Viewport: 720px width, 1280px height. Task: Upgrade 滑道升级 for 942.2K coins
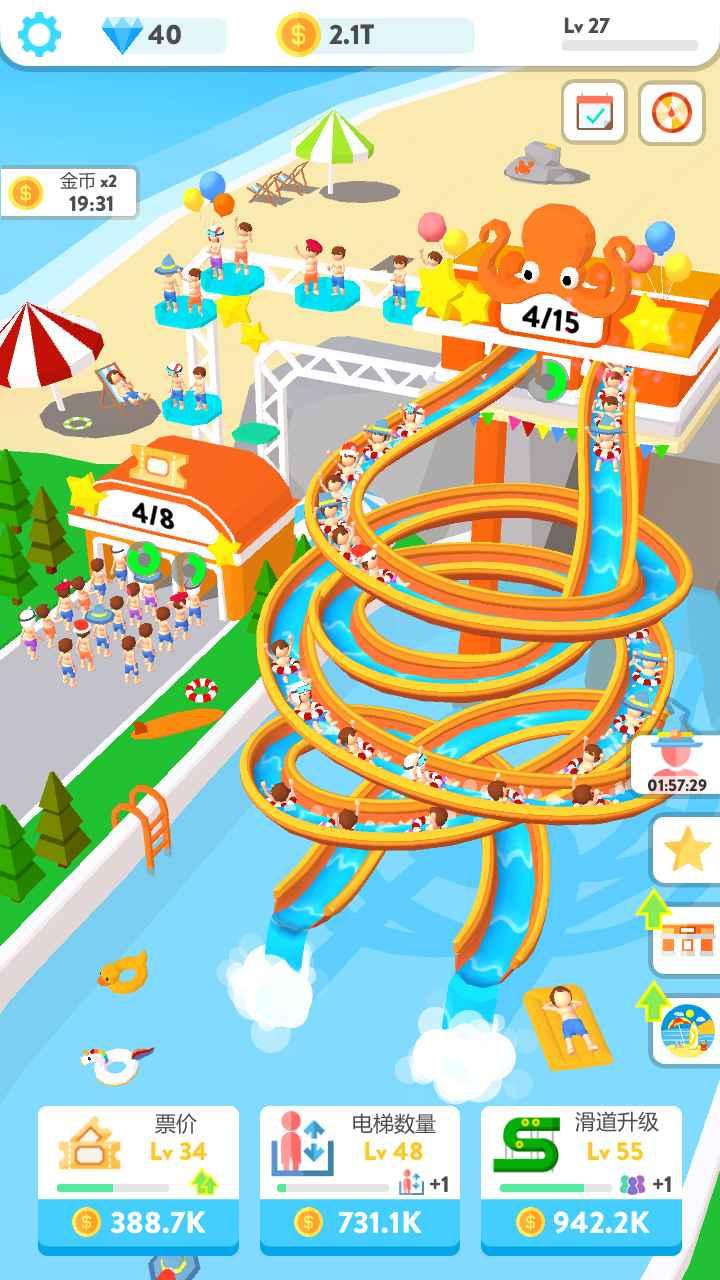click(x=581, y=1222)
